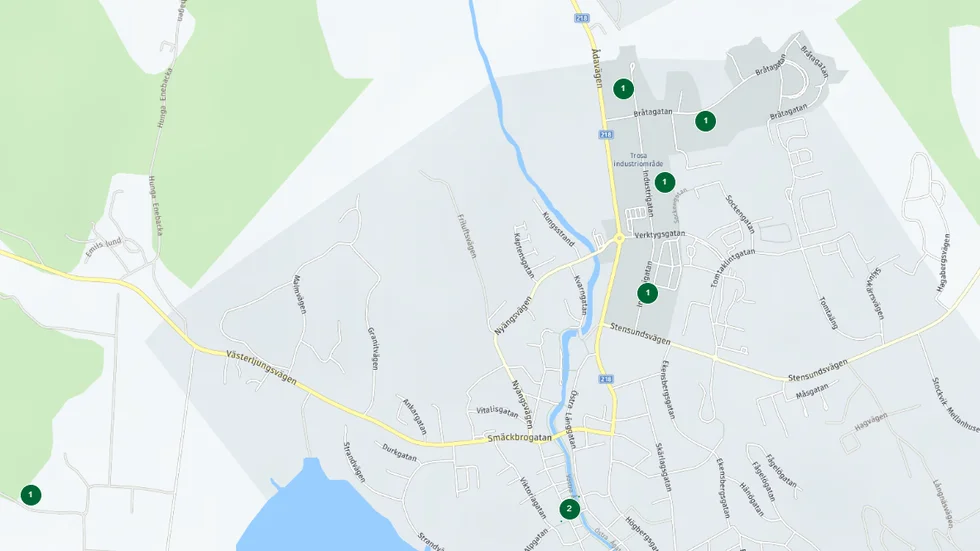
Task: Select the lone marker southwest of Västerljungsvägen
Action: point(31,494)
